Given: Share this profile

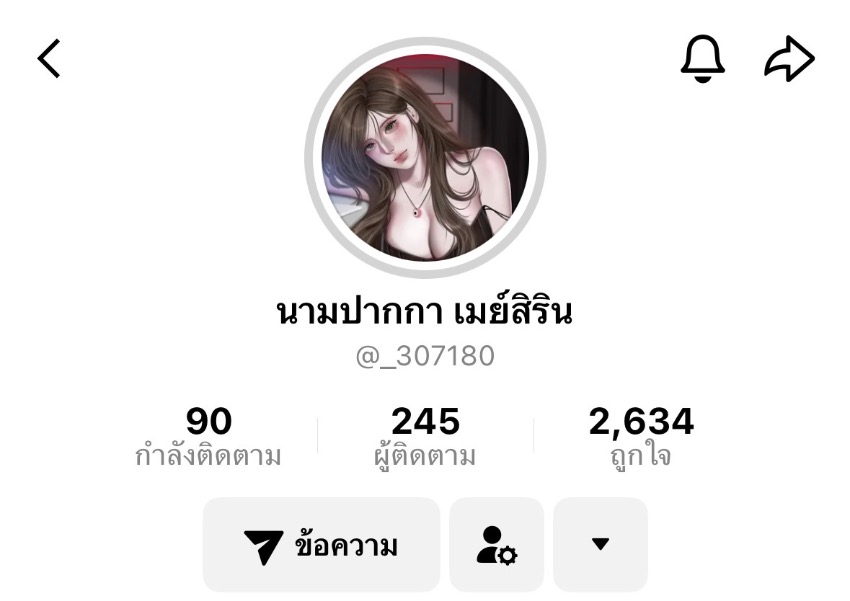Looking at the screenshot, I should [789, 59].
